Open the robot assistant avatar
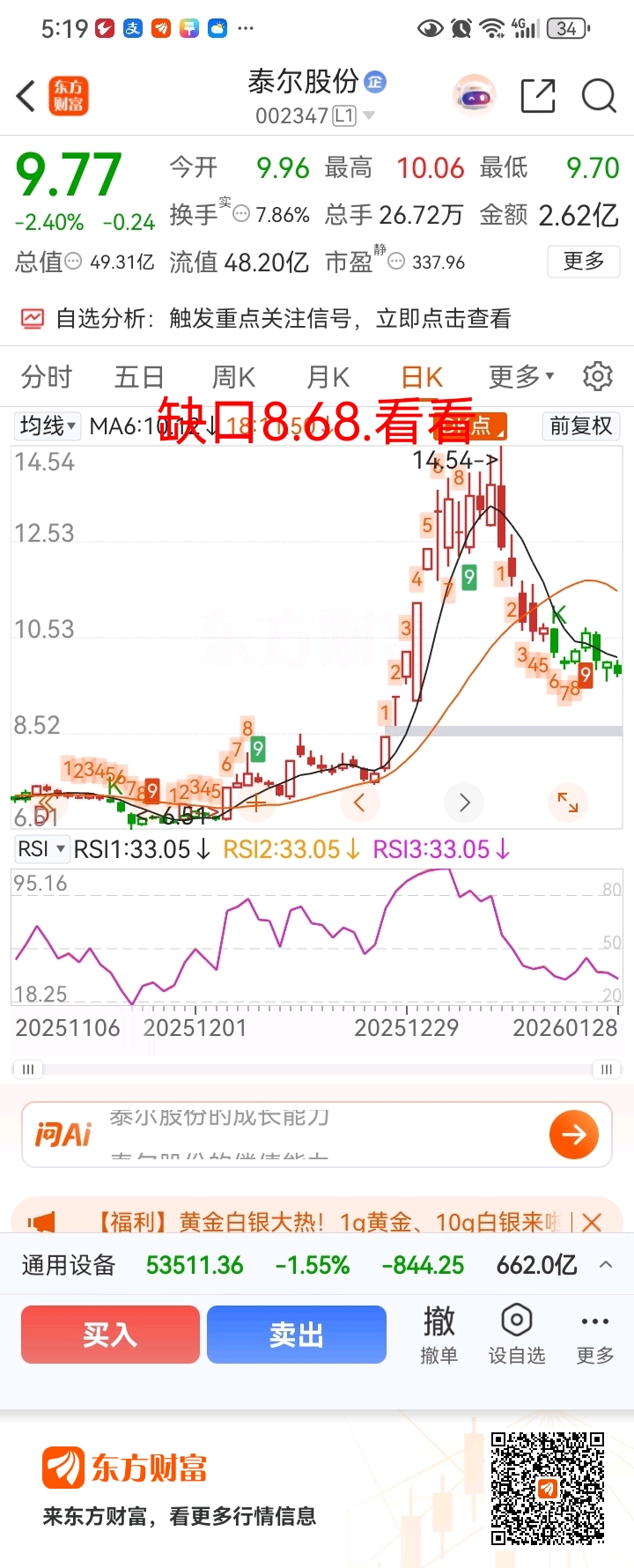The height and width of the screenshot is (1568, 634). [475, 96]
